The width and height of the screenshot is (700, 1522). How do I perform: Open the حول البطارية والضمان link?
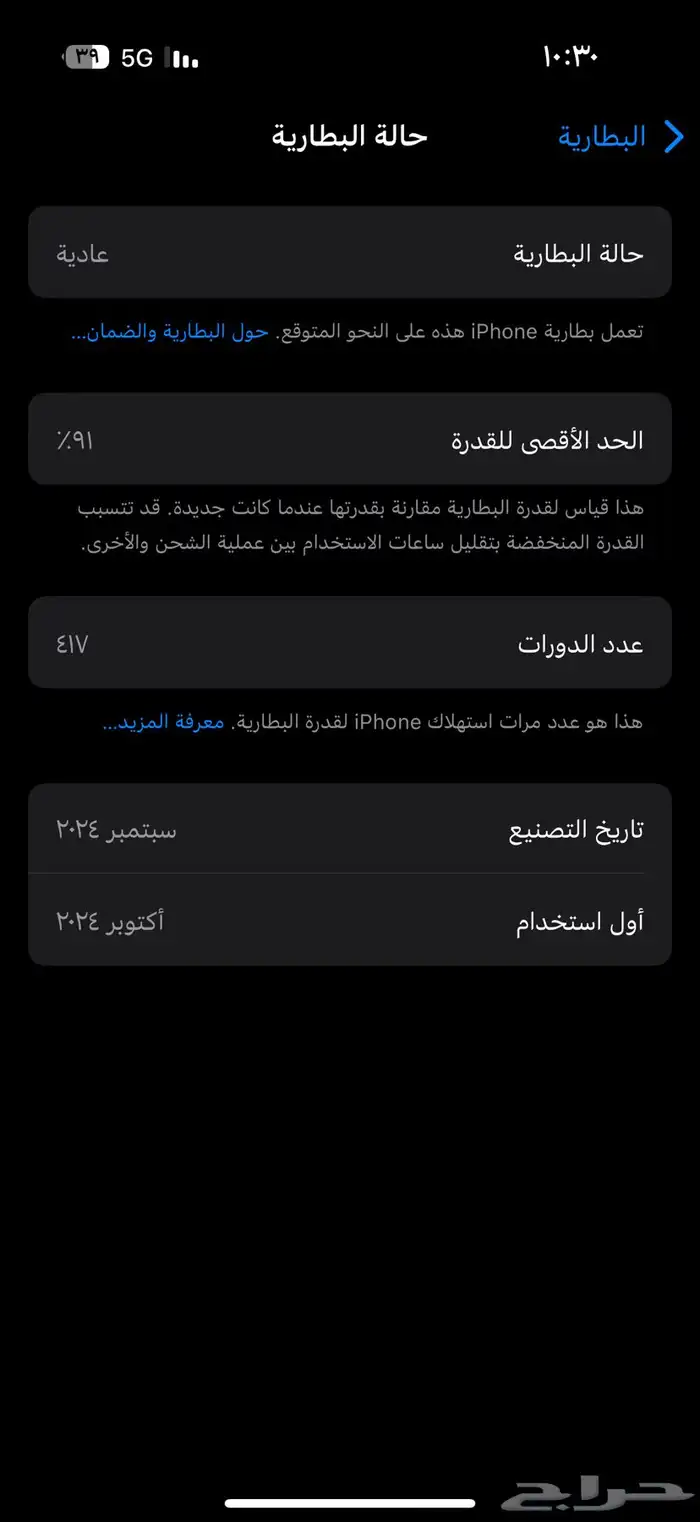[x=170, y=332]
